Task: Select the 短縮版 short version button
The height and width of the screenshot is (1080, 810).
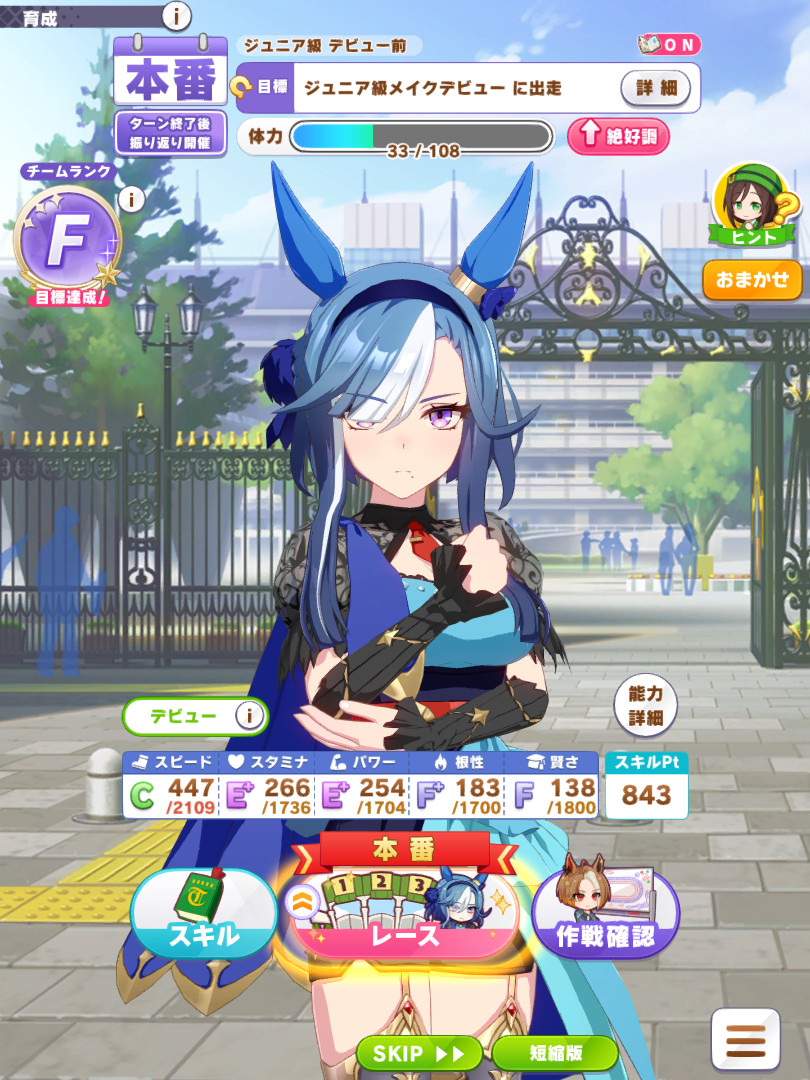Action: [x=555, y=1053]
